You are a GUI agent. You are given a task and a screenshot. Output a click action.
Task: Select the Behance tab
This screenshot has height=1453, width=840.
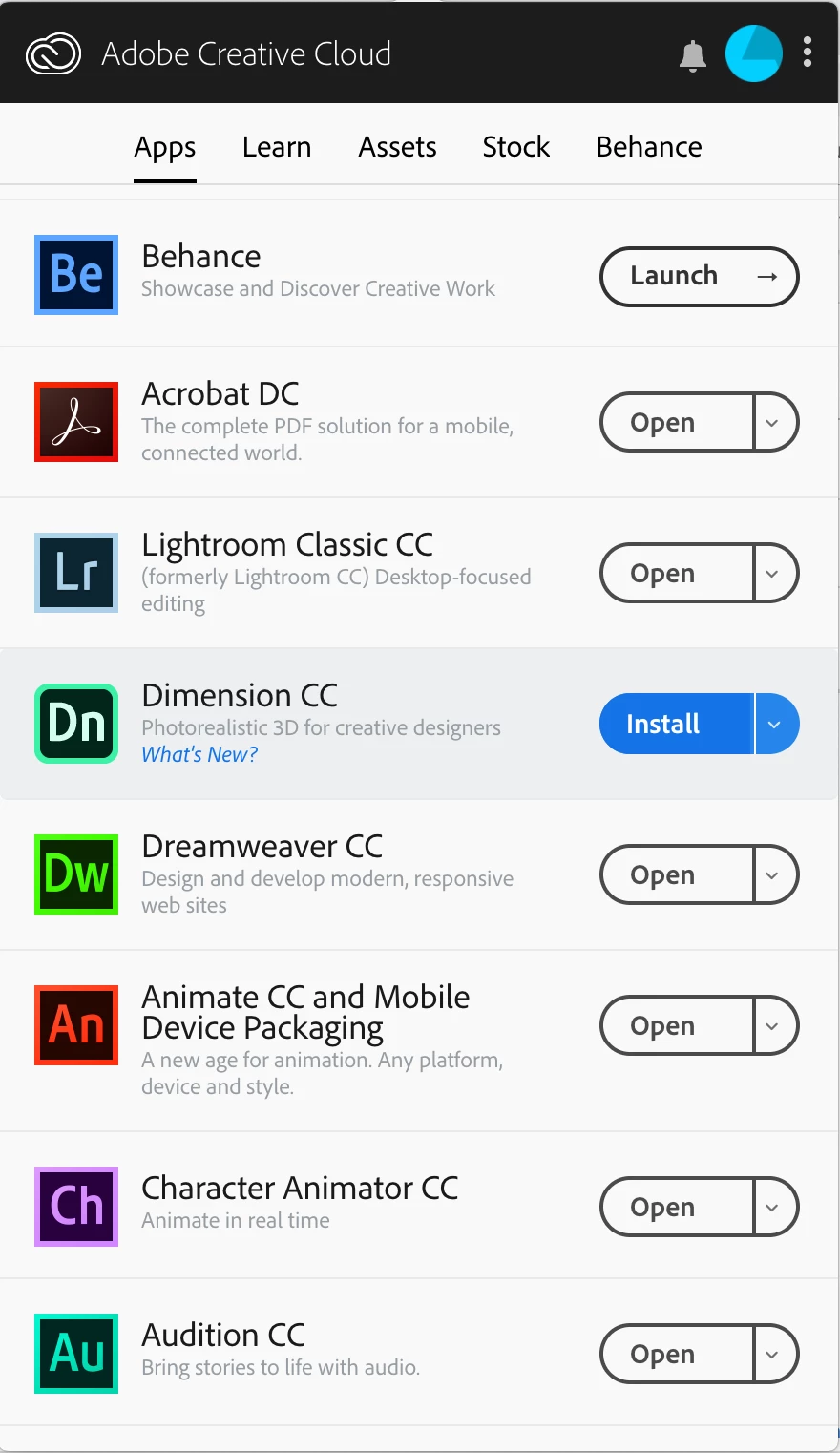coord(649,147)
